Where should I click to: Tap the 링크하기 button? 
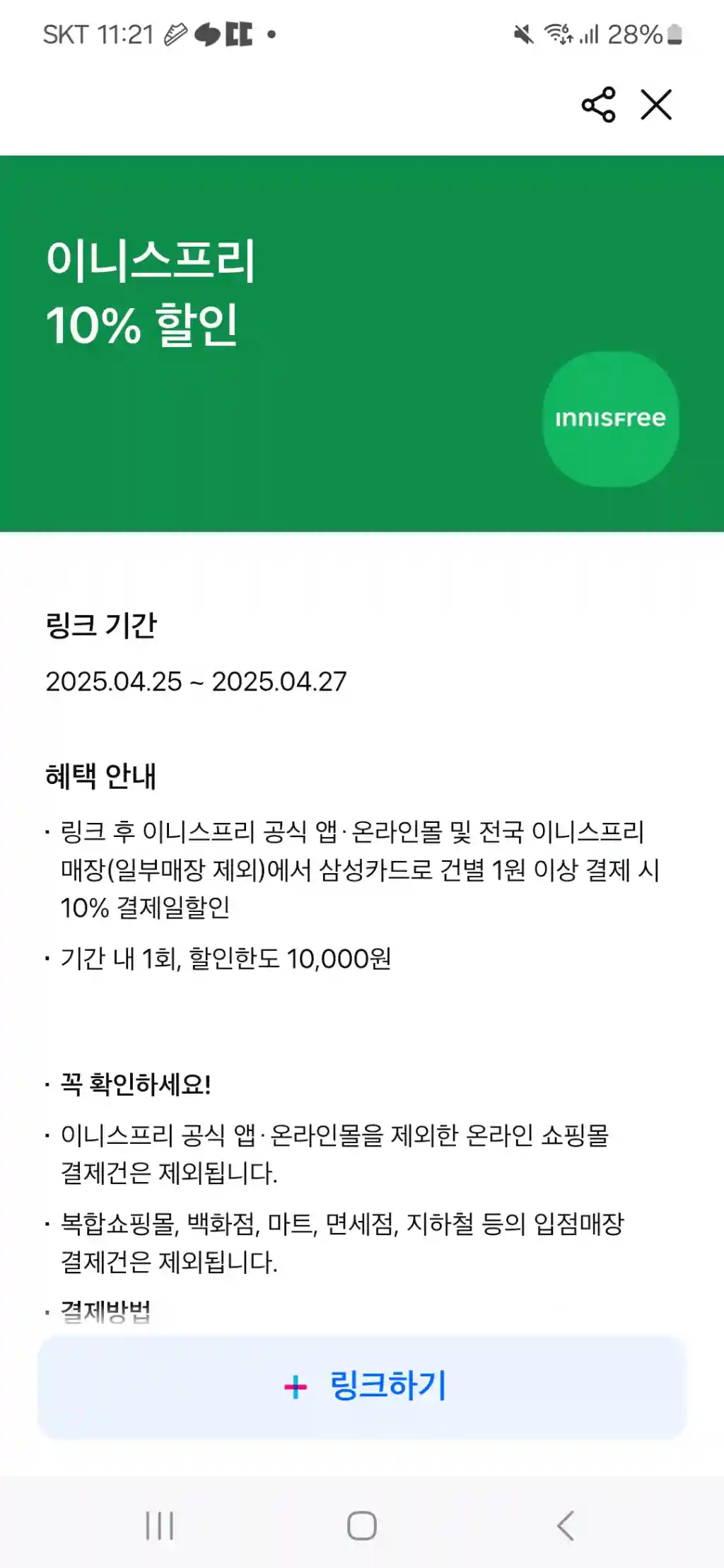click(x=362, y=1386)
